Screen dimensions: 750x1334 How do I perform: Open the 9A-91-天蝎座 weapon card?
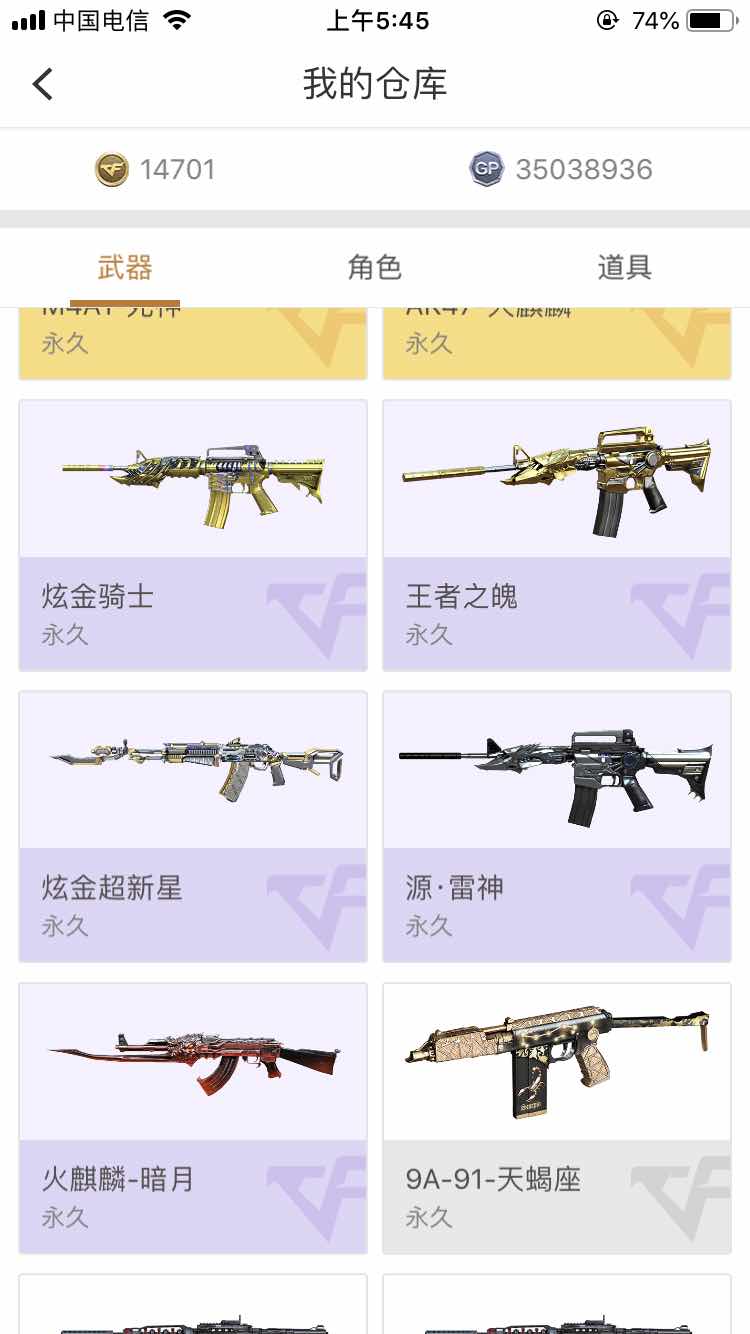(557, 1118)
